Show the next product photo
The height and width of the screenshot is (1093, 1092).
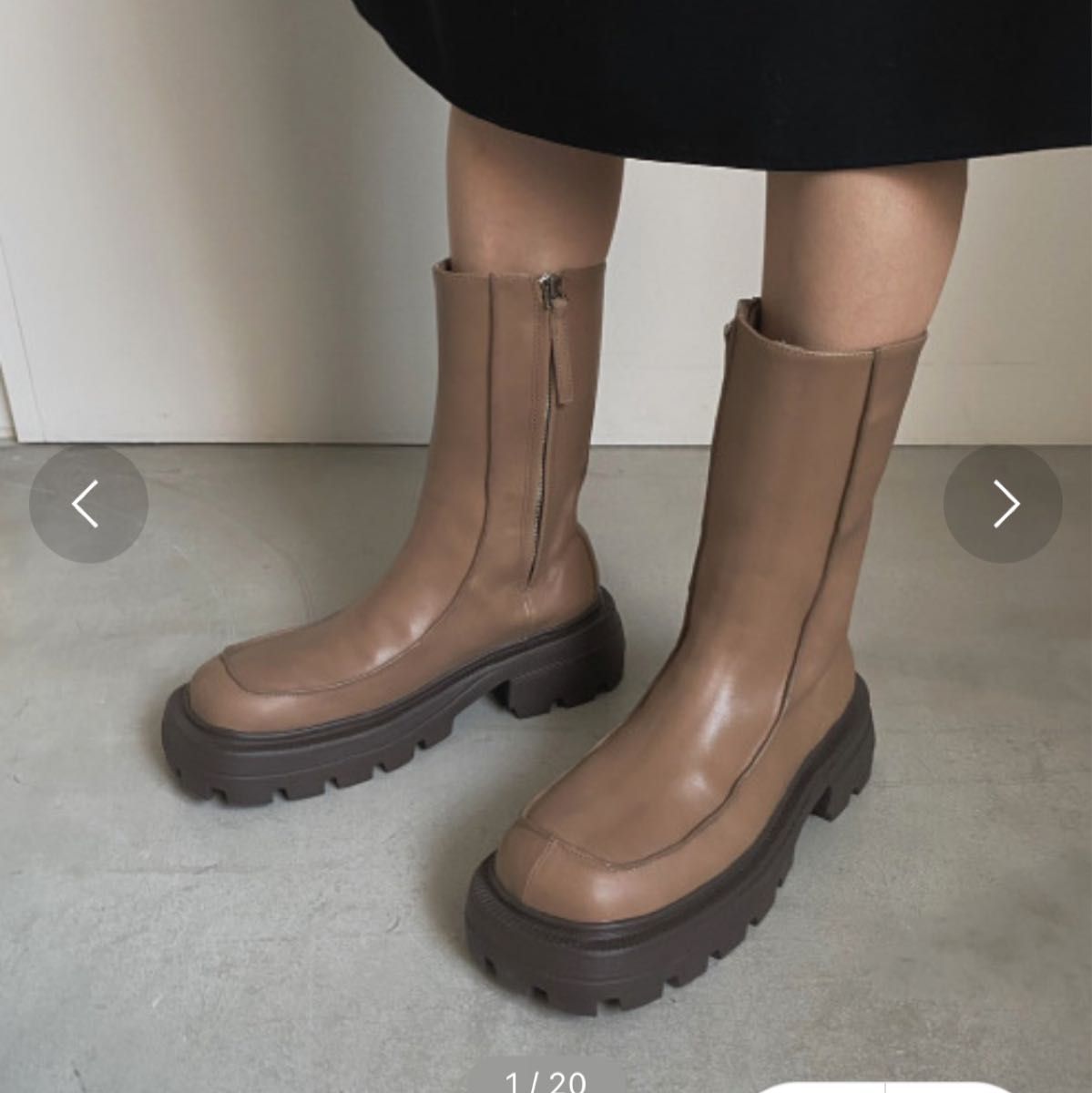pyautogui.click(x=1003, y=504)
